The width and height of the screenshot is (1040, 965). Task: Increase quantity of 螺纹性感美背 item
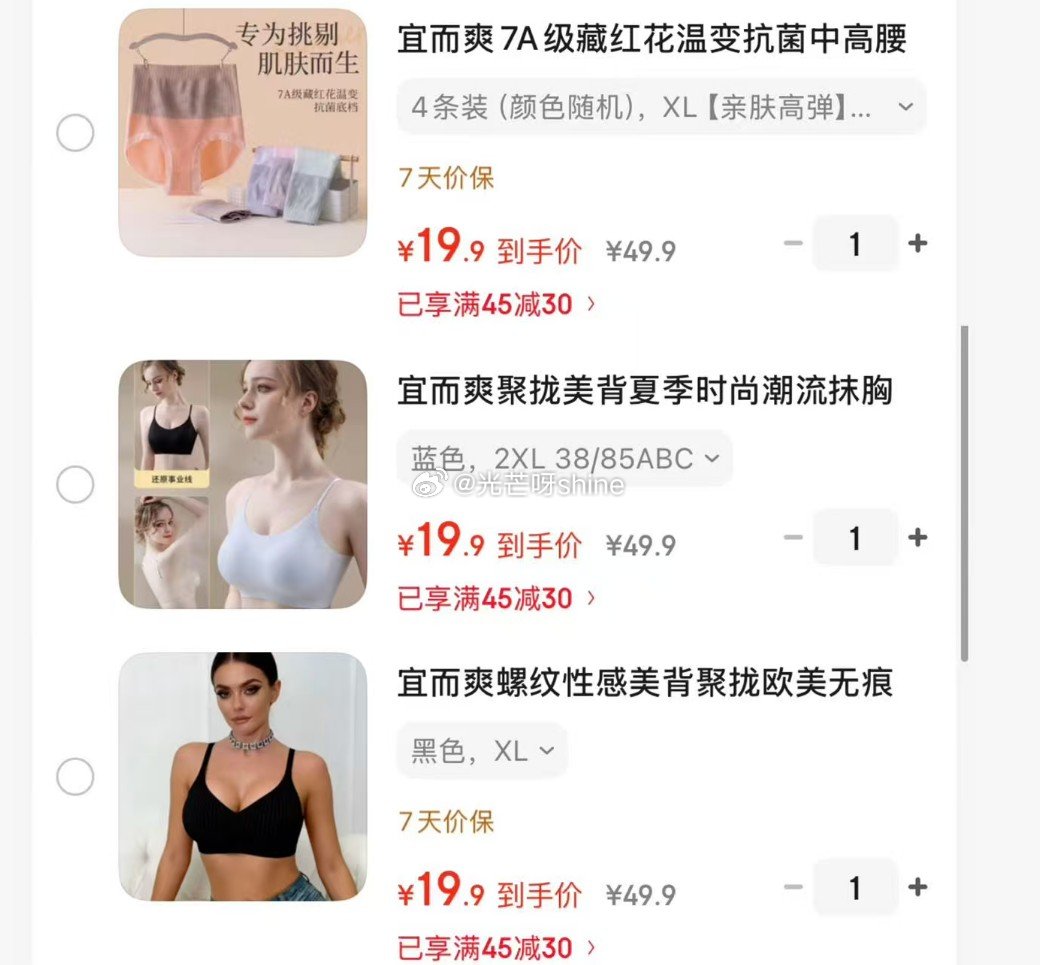[x=917, y=887]
